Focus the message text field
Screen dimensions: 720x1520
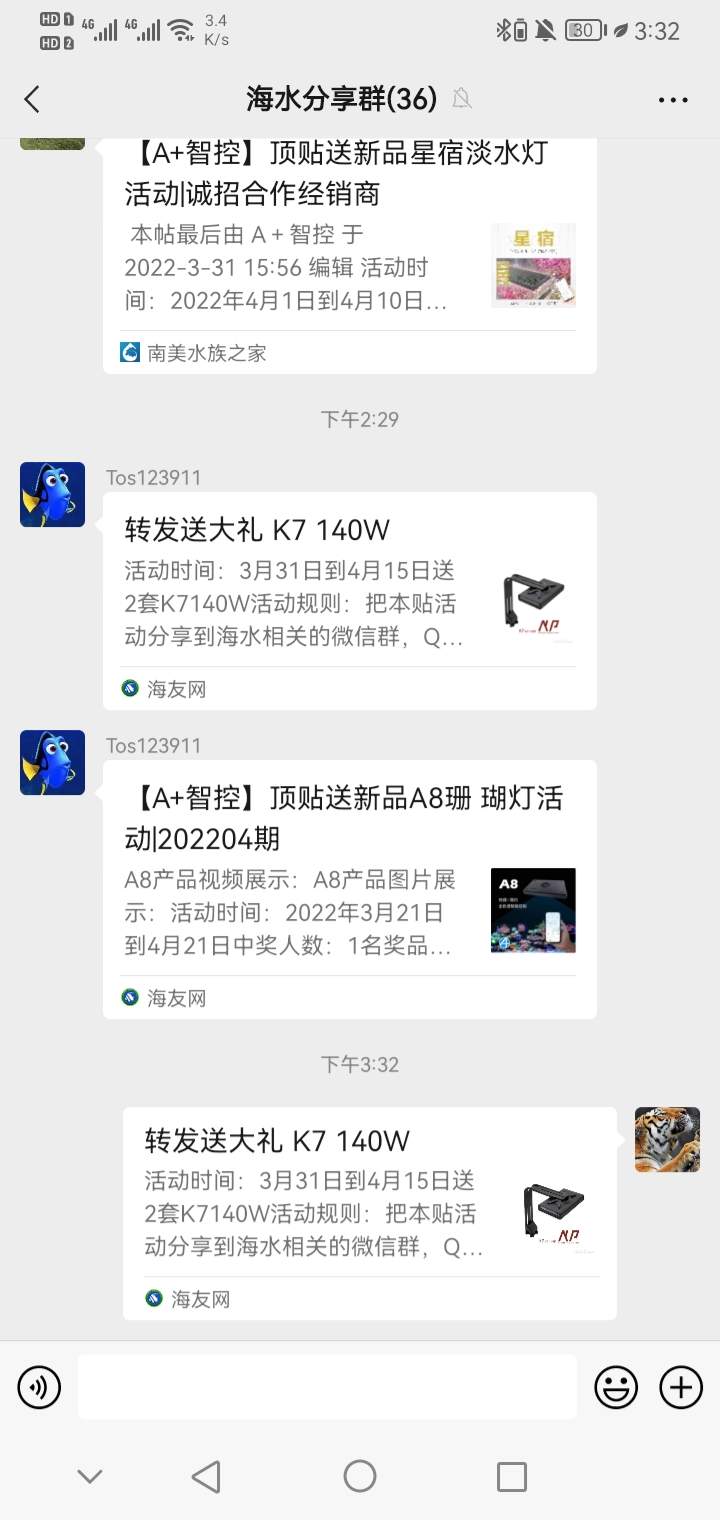[x=327, y=1387]
